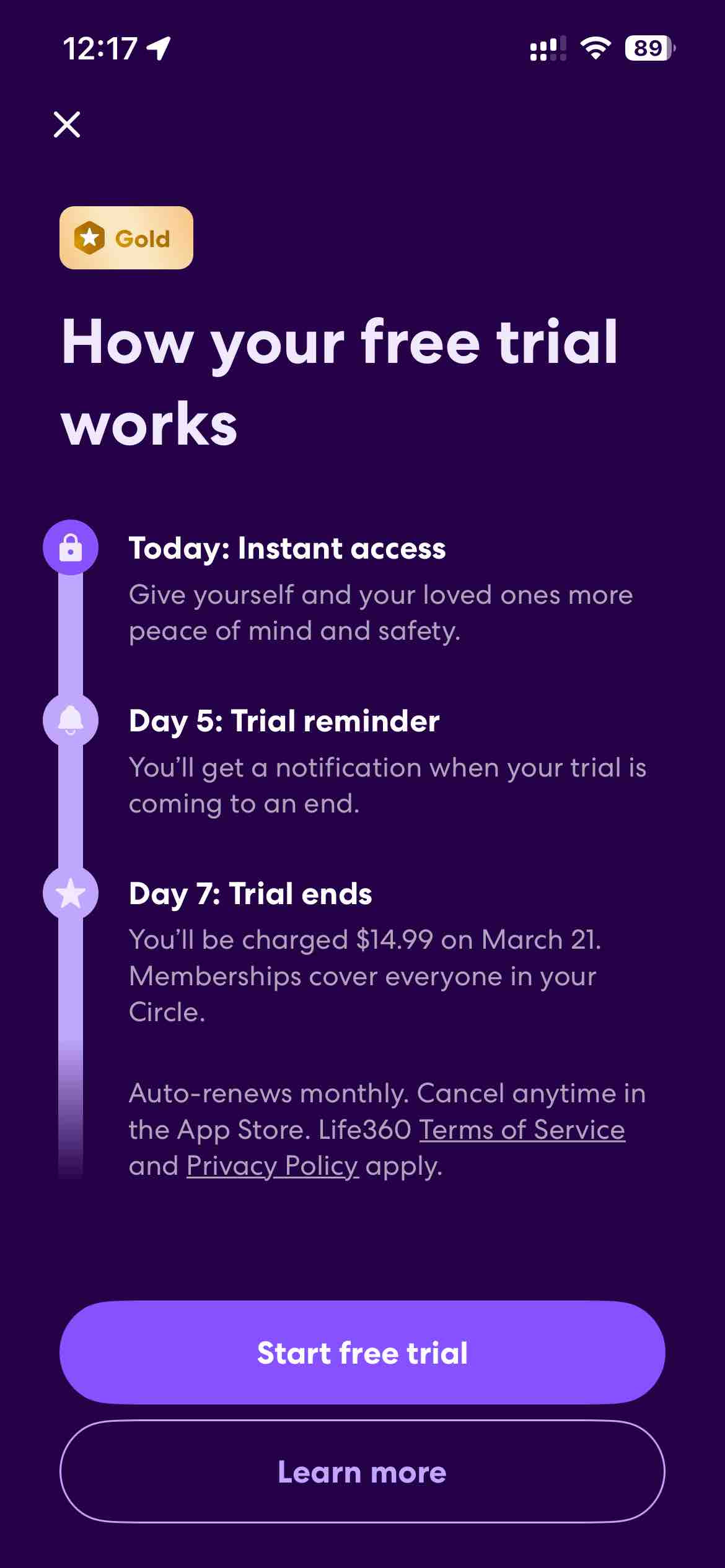The height and width of the screenshot is (1568, 725).
Task: Select the Today: Instant access heading
Action: [x=288, y=547]
